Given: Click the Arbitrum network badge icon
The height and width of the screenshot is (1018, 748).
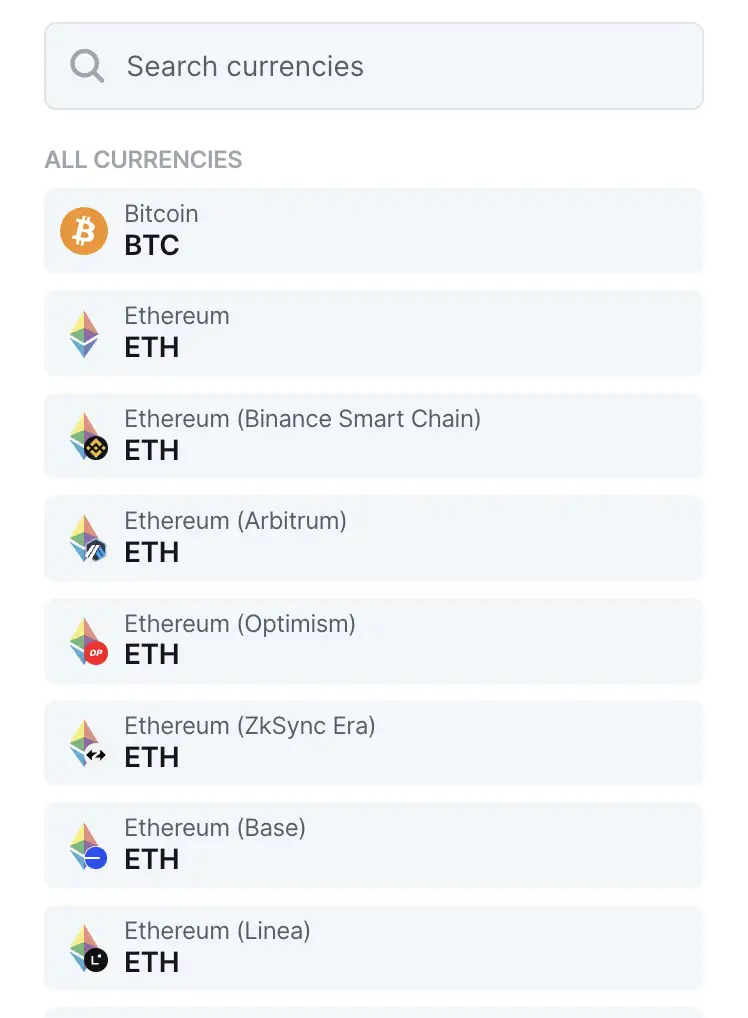Looking at the screenshot, I should tap(95, 551).
